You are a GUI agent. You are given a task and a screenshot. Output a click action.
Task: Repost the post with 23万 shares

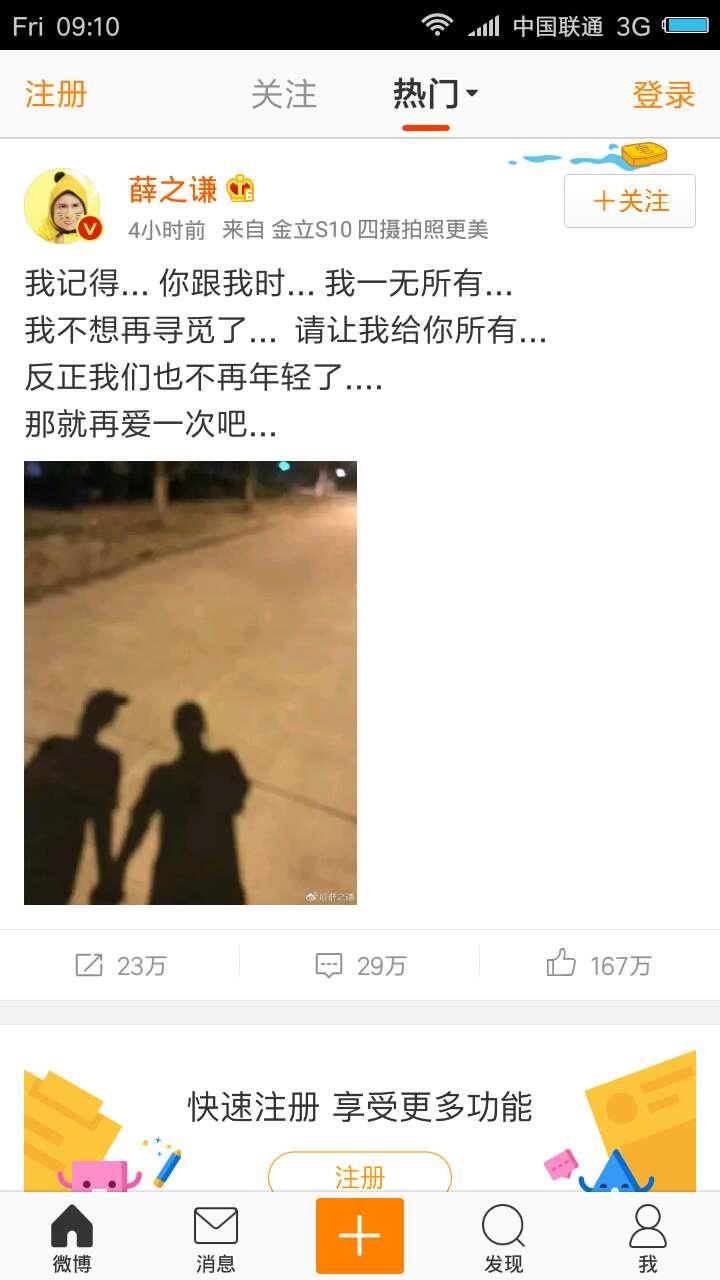pos(120,965)
